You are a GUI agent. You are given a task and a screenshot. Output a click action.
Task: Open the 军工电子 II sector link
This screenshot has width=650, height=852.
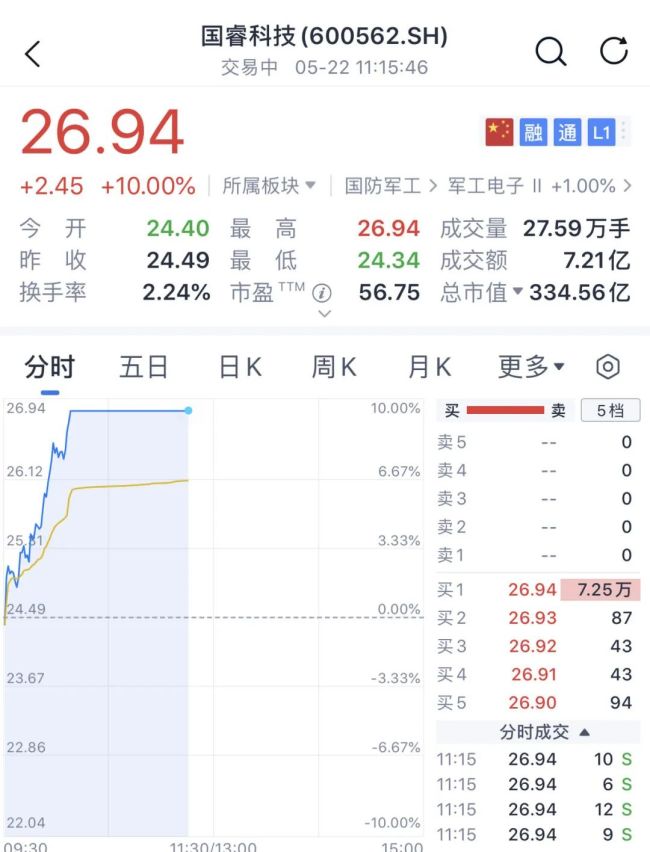538,186
